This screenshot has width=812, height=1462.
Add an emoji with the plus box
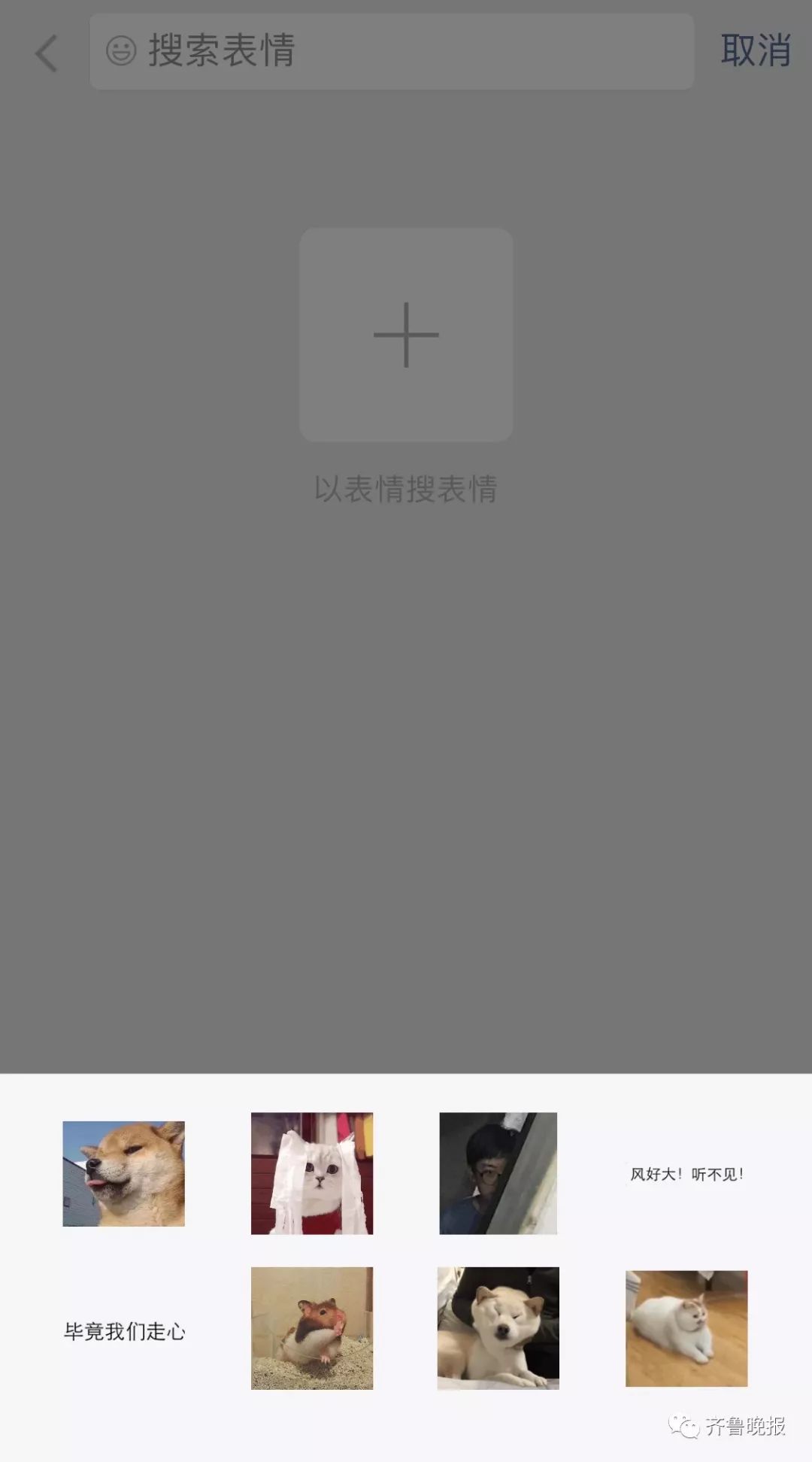coord(406,335)
